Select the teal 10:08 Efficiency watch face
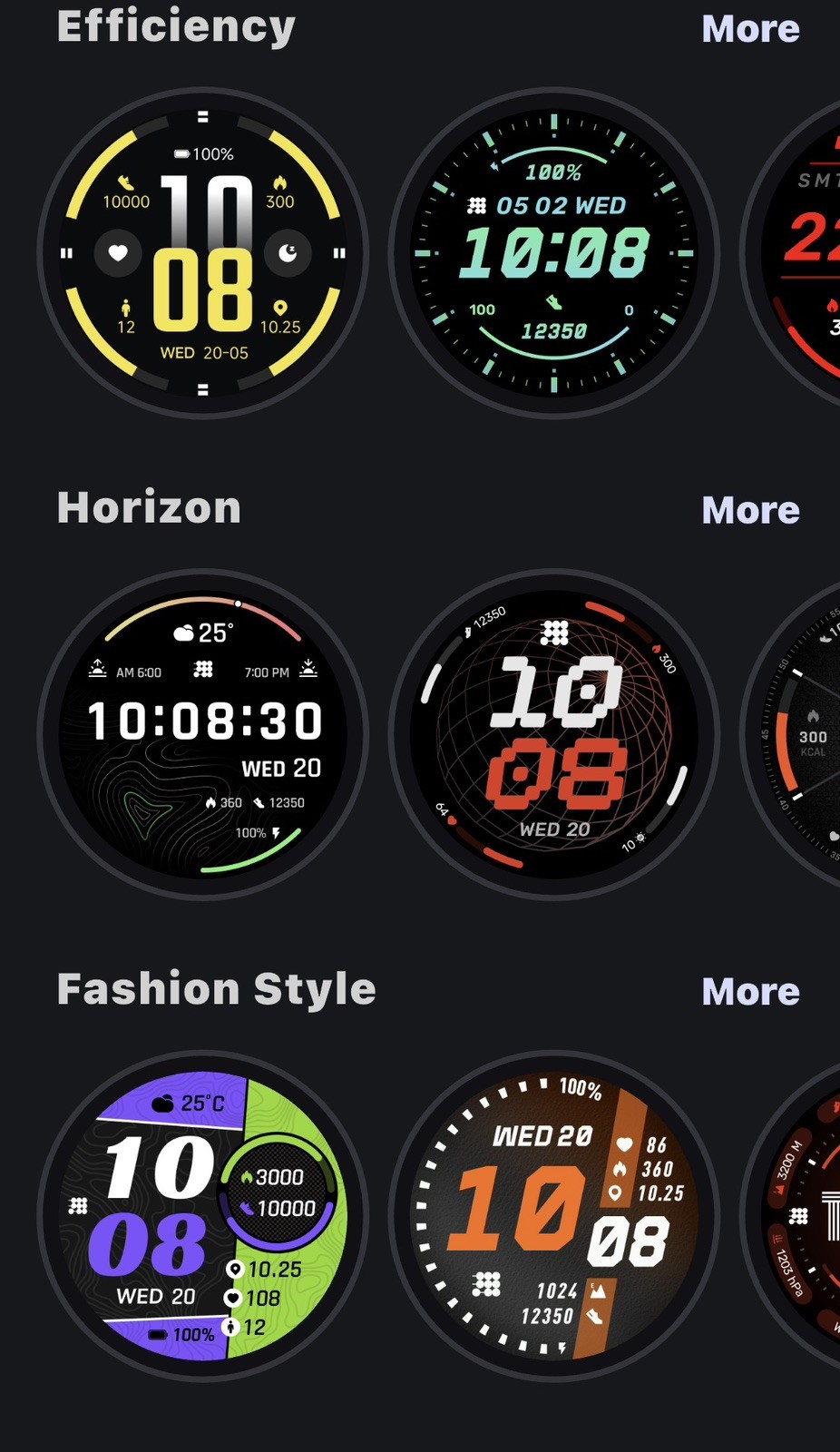Viewport: 840px width, 1452px height. [x=553, y=253]
